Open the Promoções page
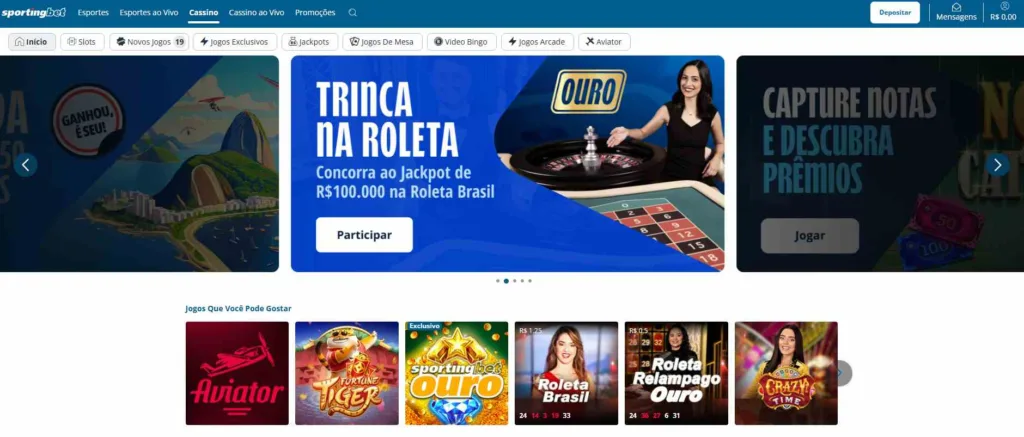 tap(315, 13)
